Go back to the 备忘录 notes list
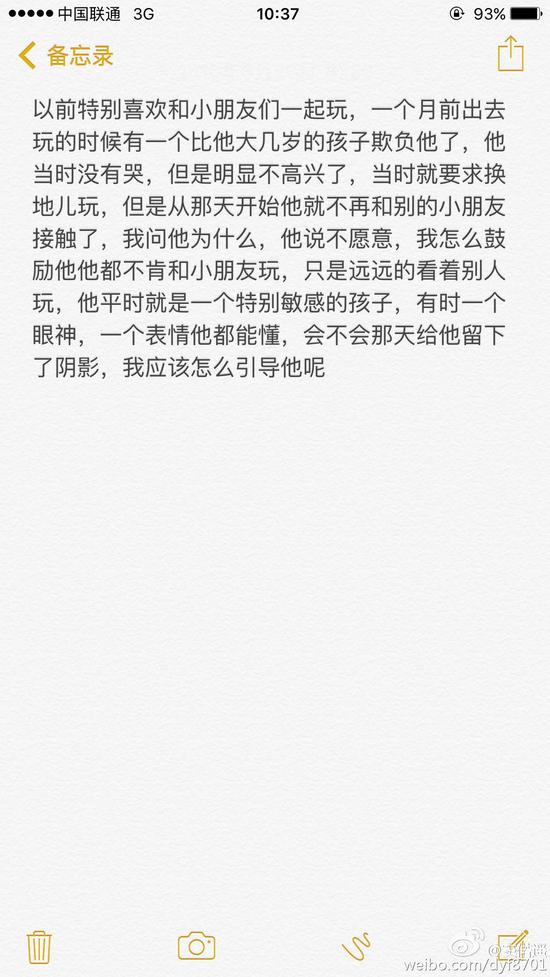Image resolution: width=550 pixels, height=977 pixels. click(66, 56)
